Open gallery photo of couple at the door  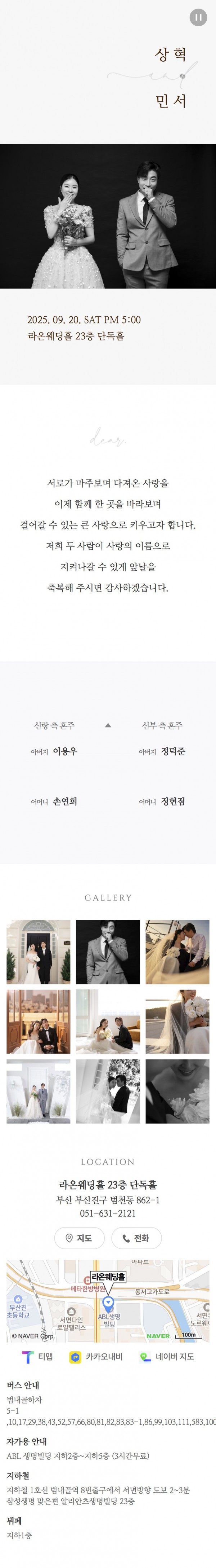38,952
